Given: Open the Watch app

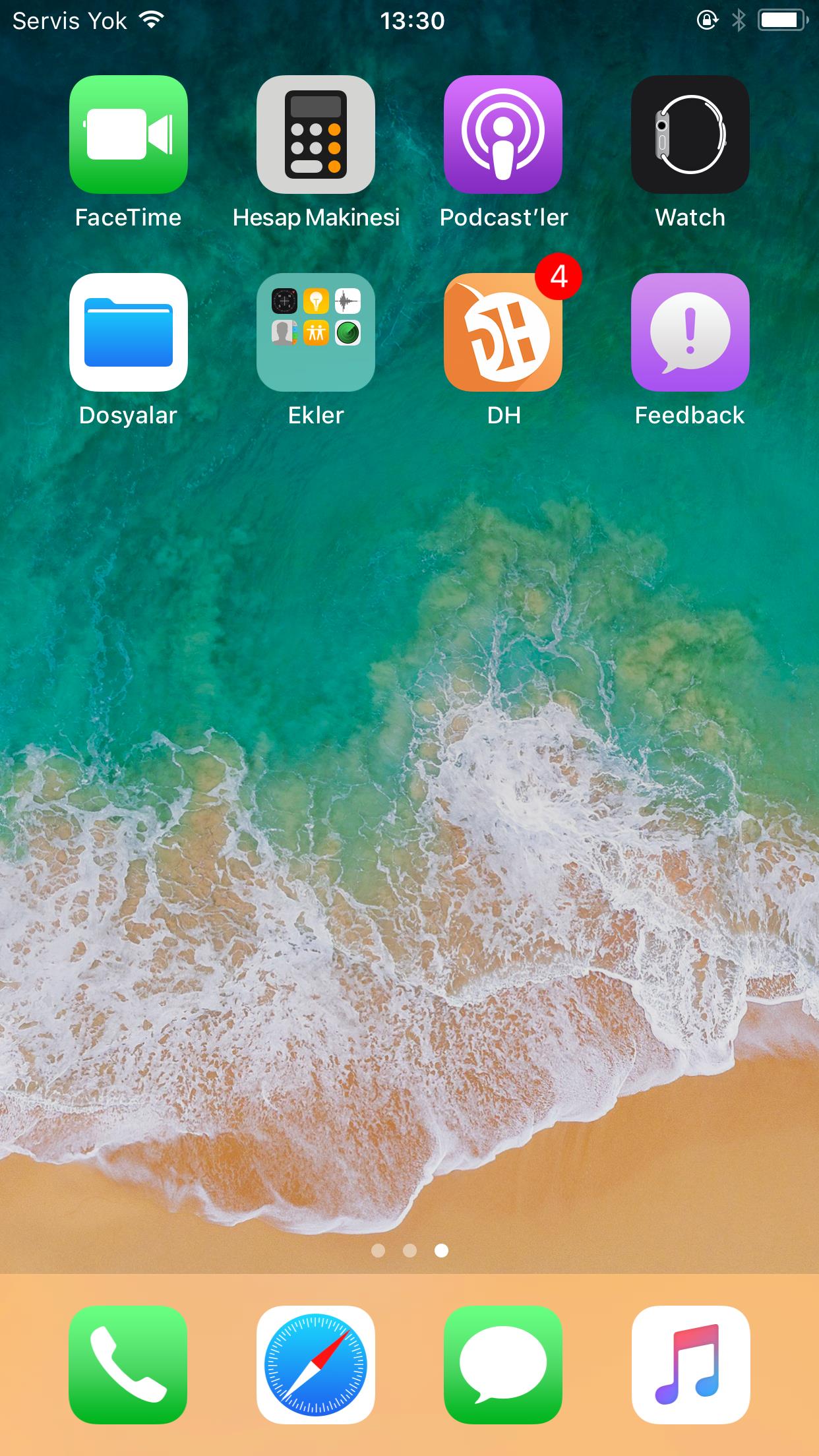Looking at the screenshot, I should coord(690,135).
